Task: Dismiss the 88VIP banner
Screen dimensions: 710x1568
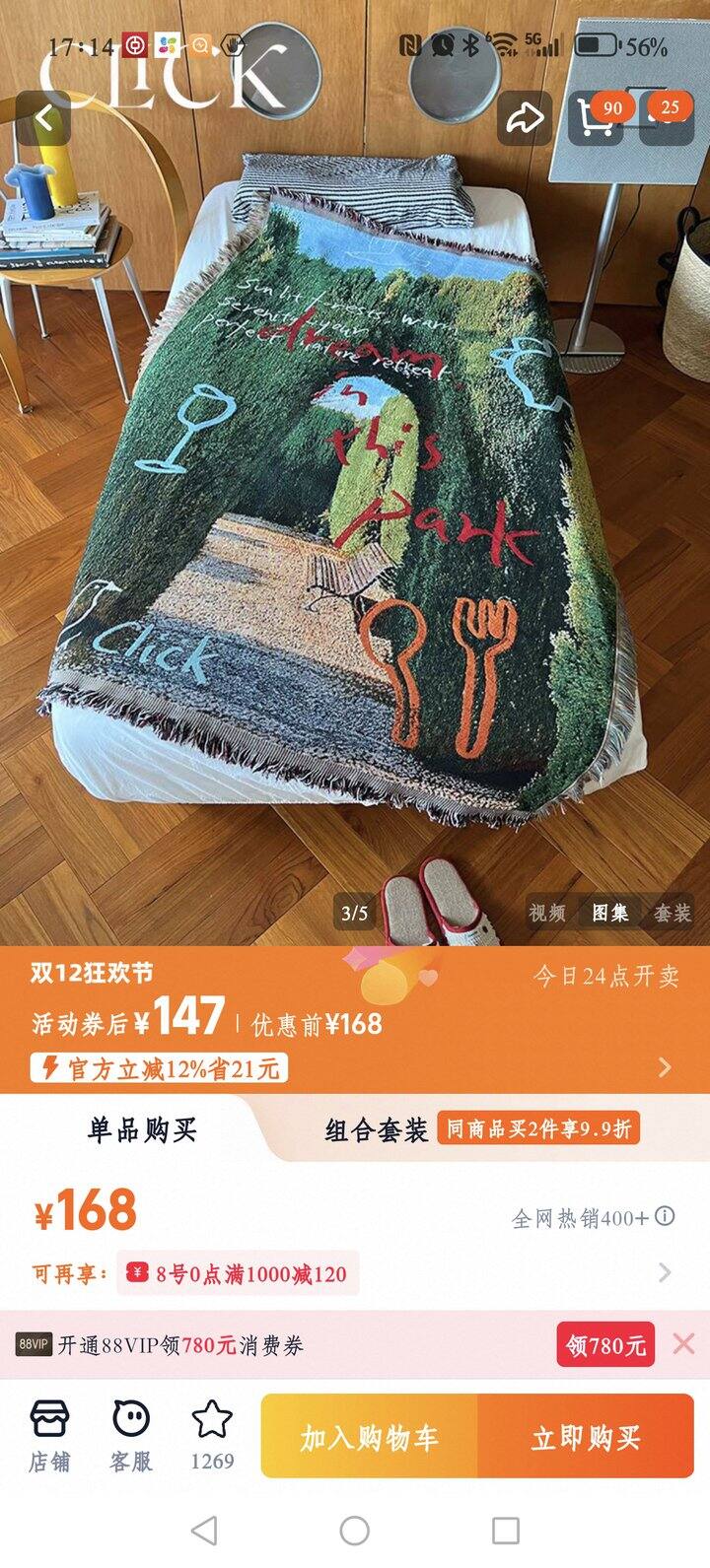Action: (x=683, y=1343)
